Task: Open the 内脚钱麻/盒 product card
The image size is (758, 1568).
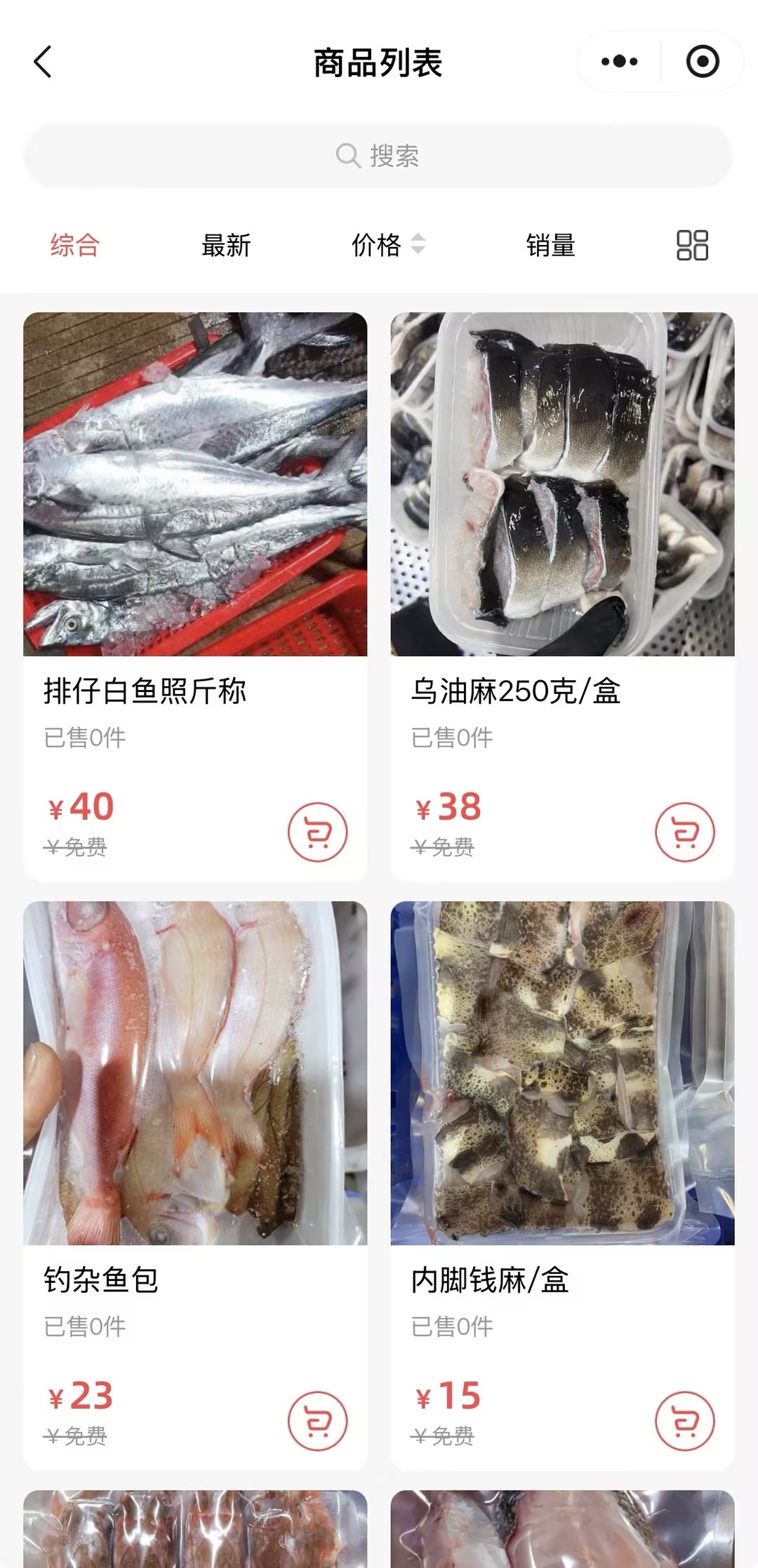Action: pos(562,1073)
